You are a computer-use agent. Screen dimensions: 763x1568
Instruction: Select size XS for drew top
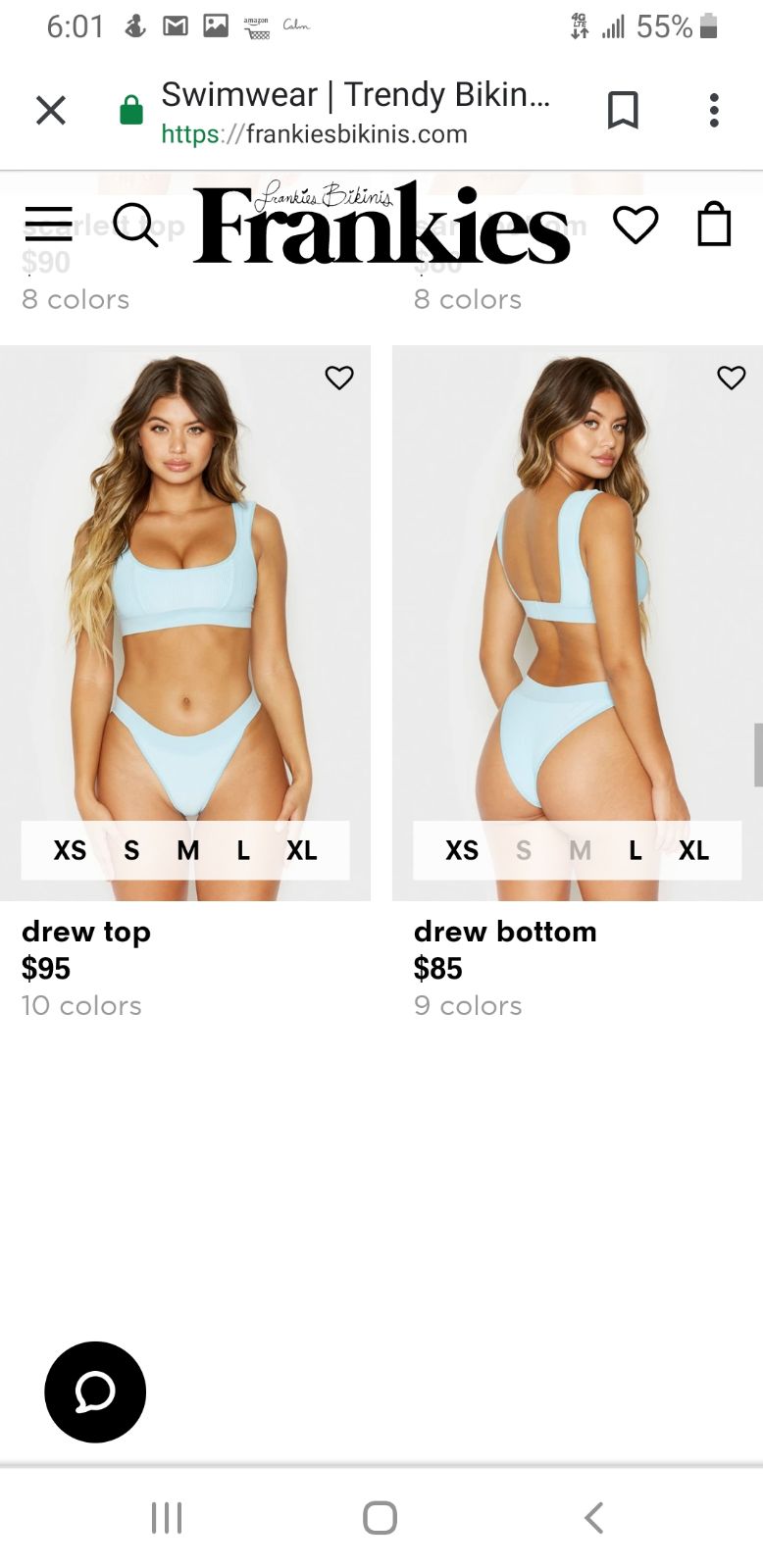(70, 850)
